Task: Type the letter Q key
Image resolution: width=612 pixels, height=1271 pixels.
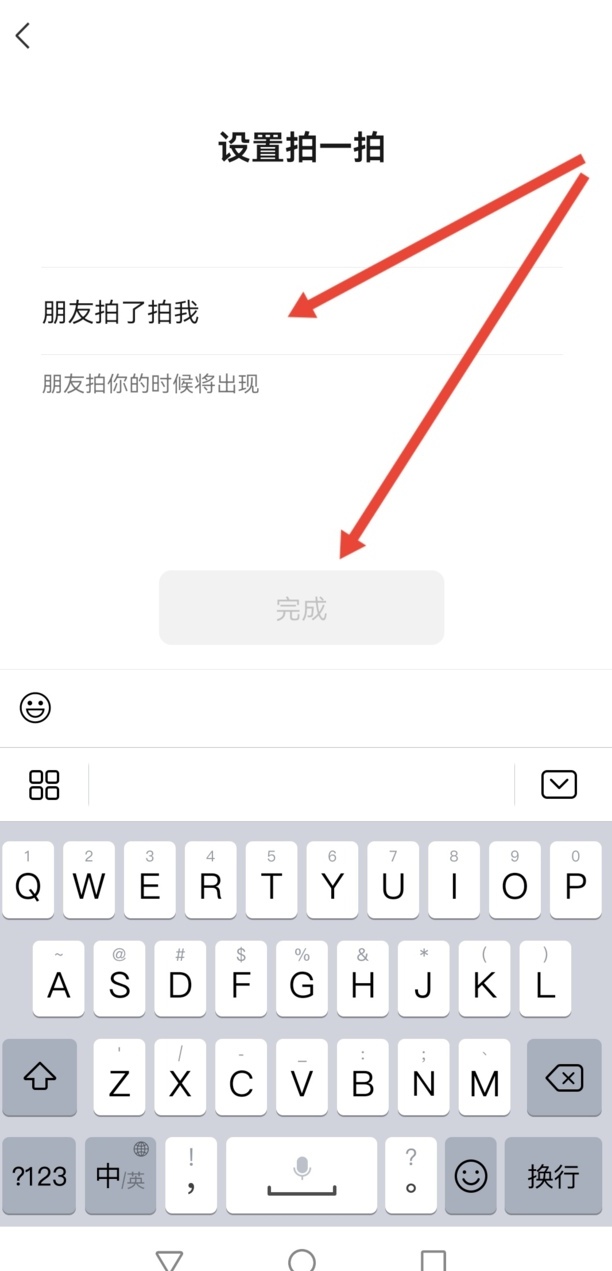Action: click(x=28, y=880)
